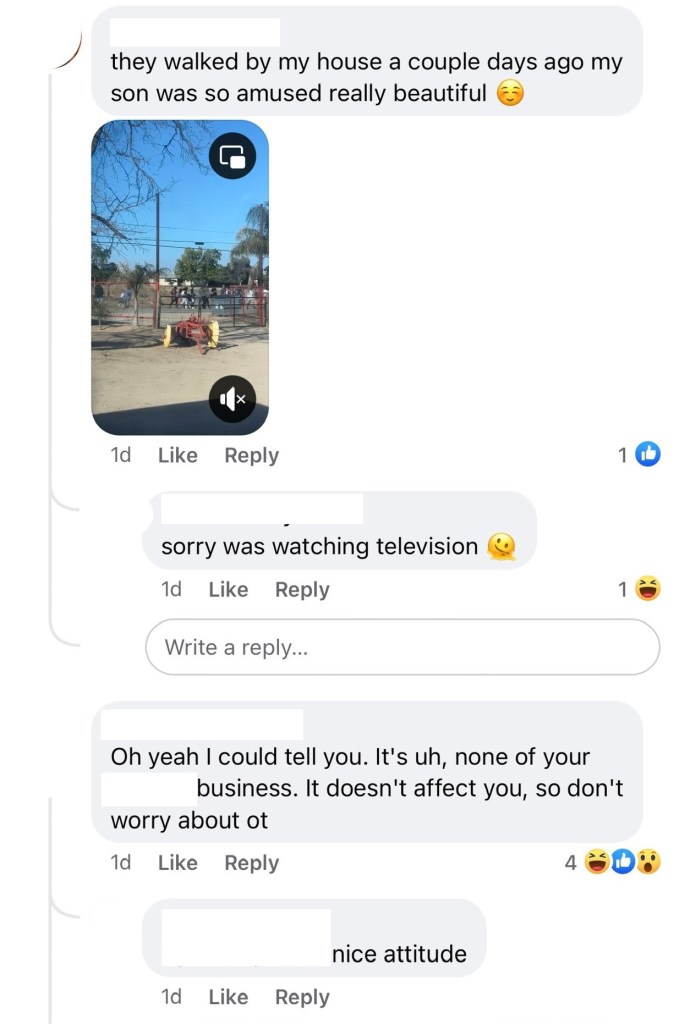Reply to the 'none of your business' comment

click(251, 862)
